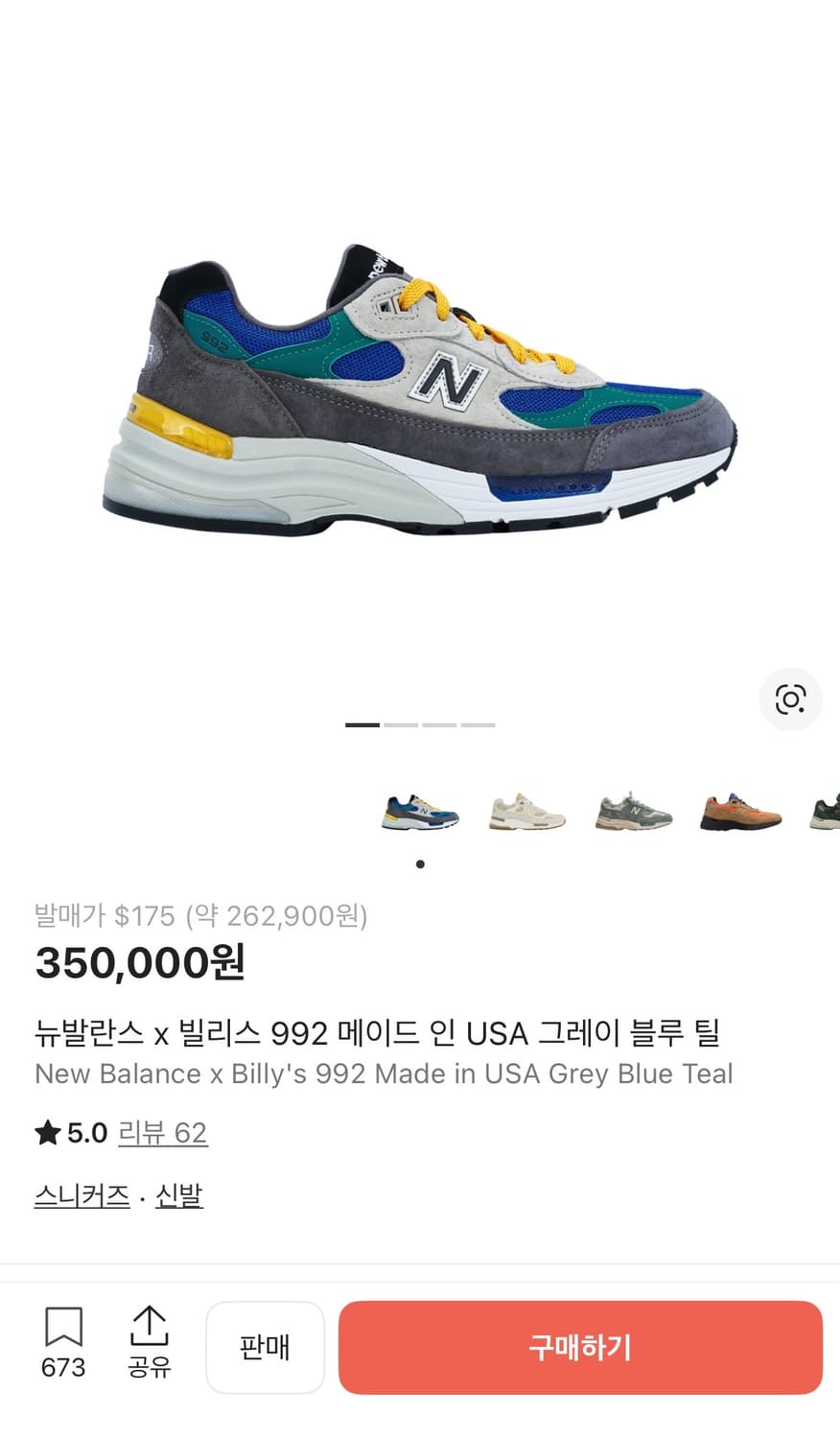Image resolution: width=840 pixels, height=1439 pixels.
Task: Click the star rating icon
Action: [46, 1132]
